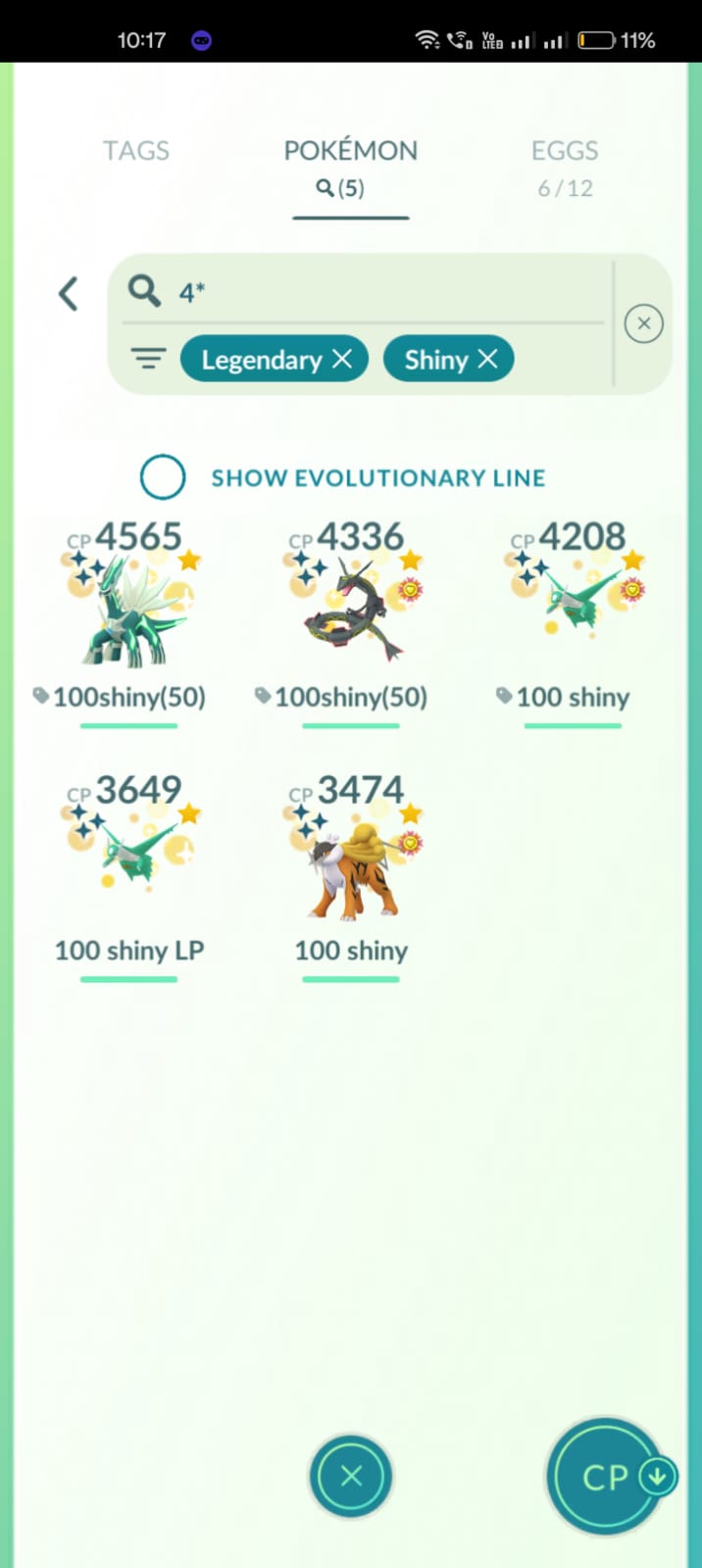Remove the Shiny filter chip
702x1568 pixels.
[487, 360]
